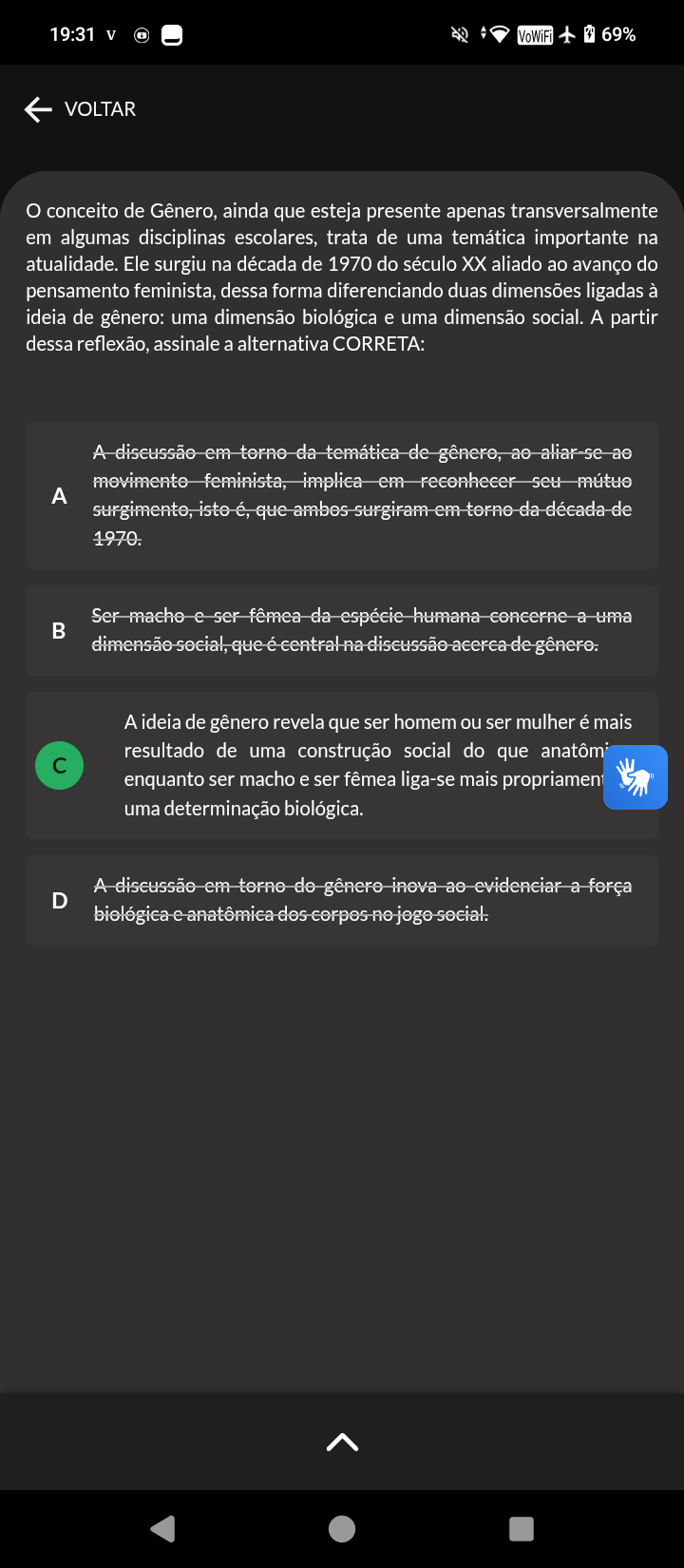The image size is (684, 1568).
Task: Go to the home screen
Action: click(x=342, y=1528)
